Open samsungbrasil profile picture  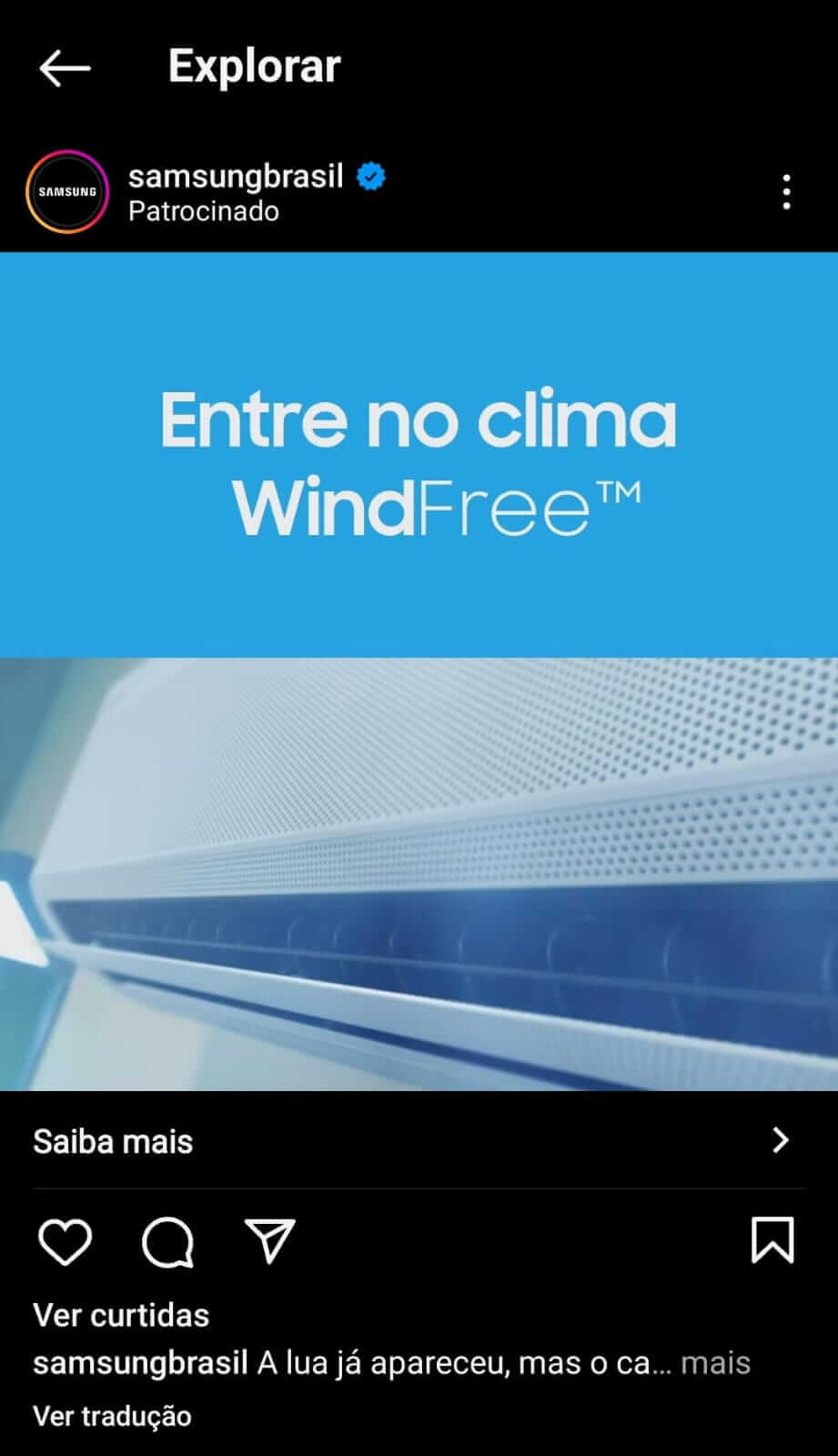pyautogui.click(x=67, y=192)
